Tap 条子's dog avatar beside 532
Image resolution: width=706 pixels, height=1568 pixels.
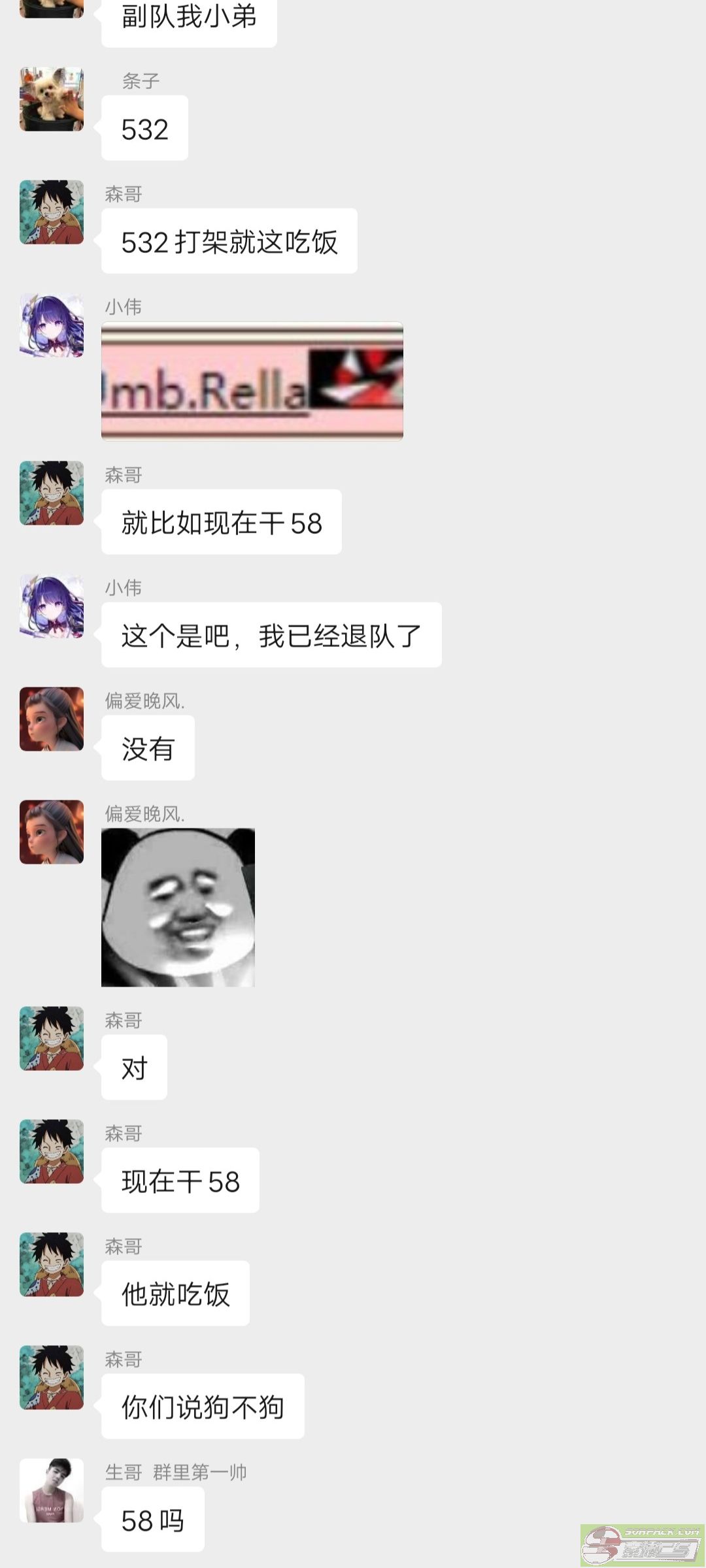(52, 99)
